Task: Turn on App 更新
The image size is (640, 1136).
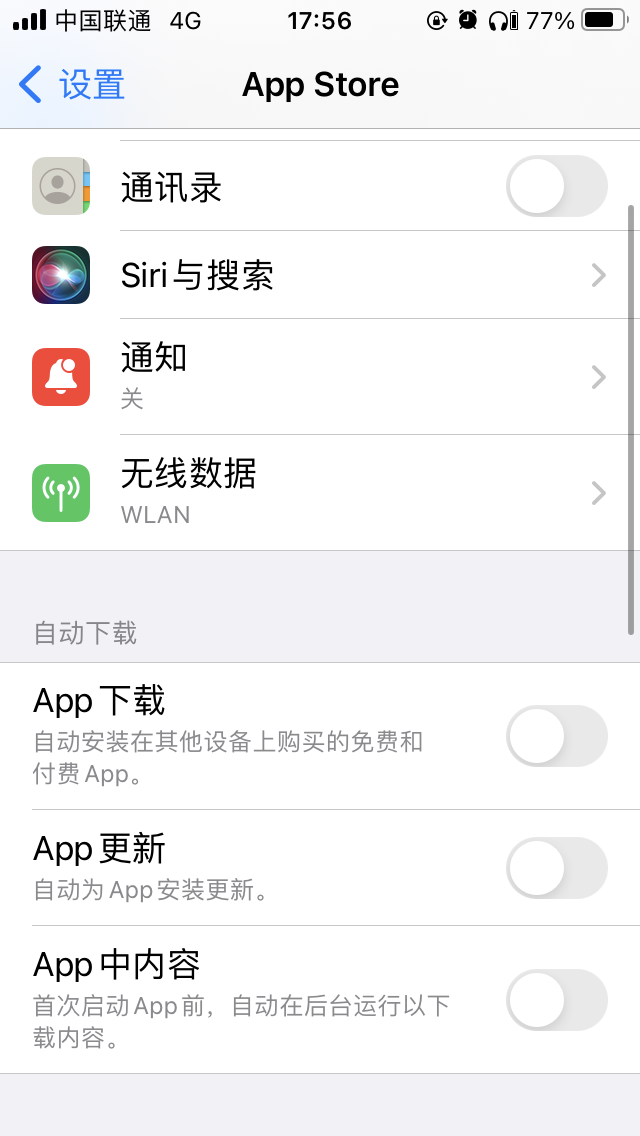Action: click(556, 867)
